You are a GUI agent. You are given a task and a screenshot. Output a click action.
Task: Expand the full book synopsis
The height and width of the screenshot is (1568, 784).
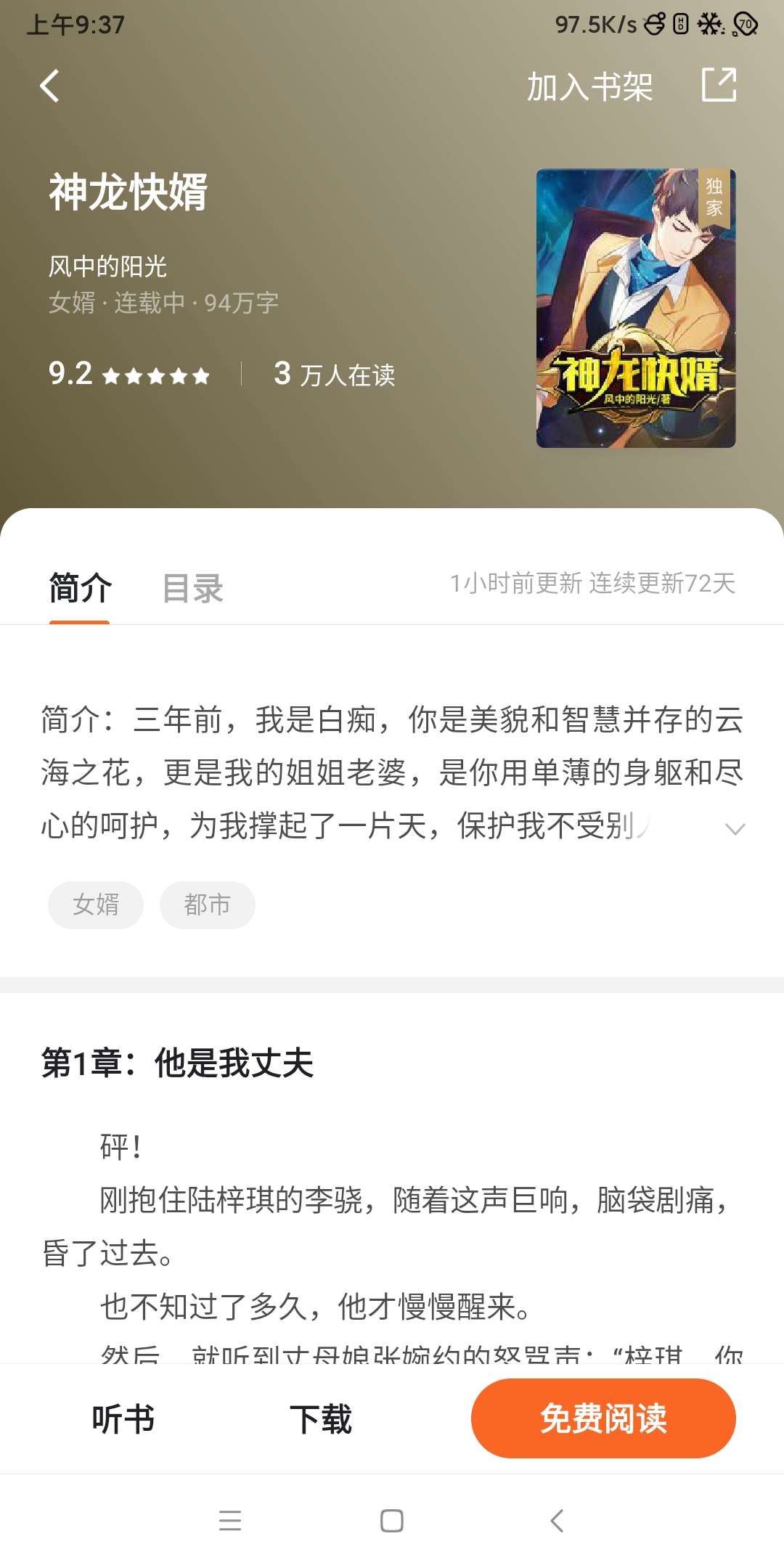pyautogui.click(x=735, y=829)
